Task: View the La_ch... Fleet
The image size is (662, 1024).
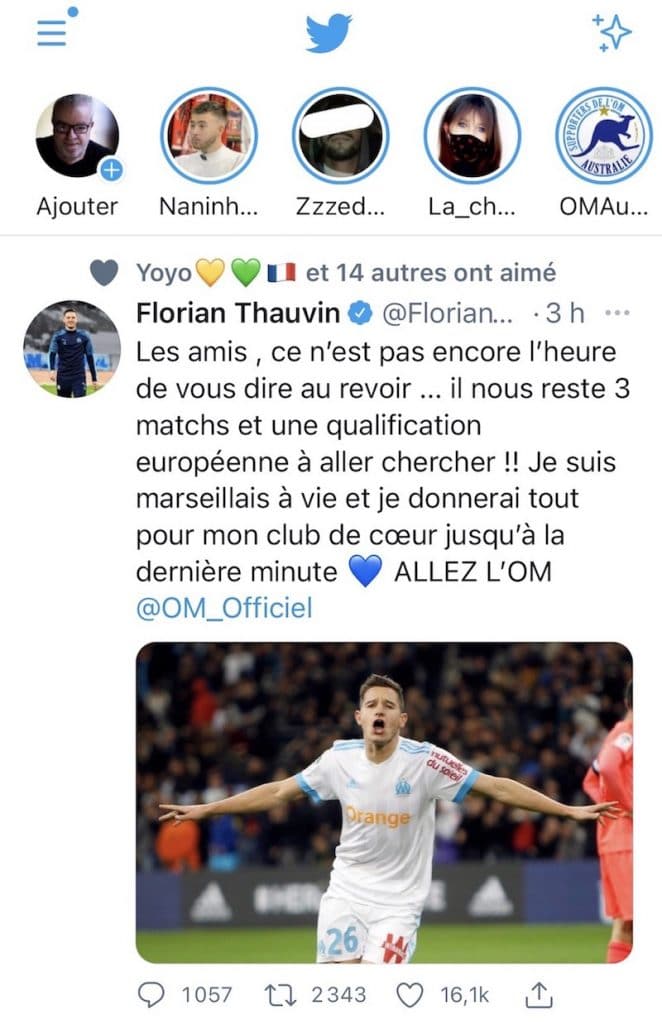Action: coord(470,136)
